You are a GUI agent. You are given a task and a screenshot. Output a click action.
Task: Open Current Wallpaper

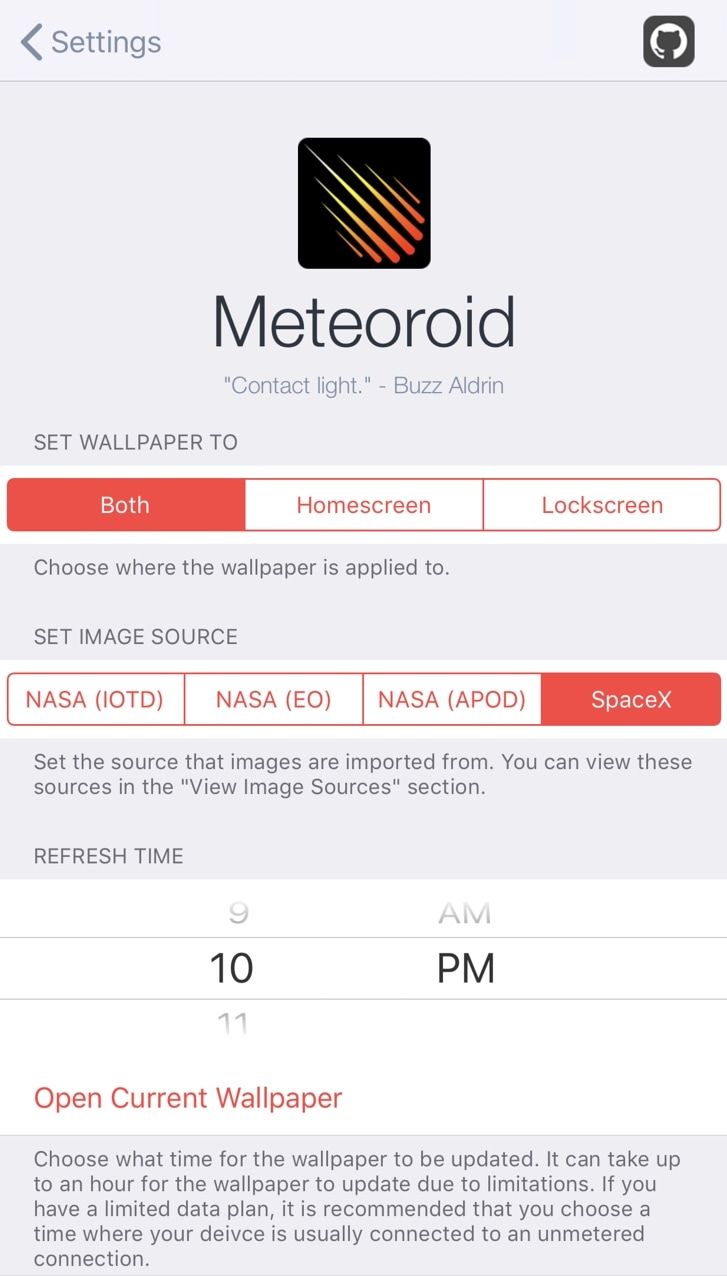coord(188,1098)
